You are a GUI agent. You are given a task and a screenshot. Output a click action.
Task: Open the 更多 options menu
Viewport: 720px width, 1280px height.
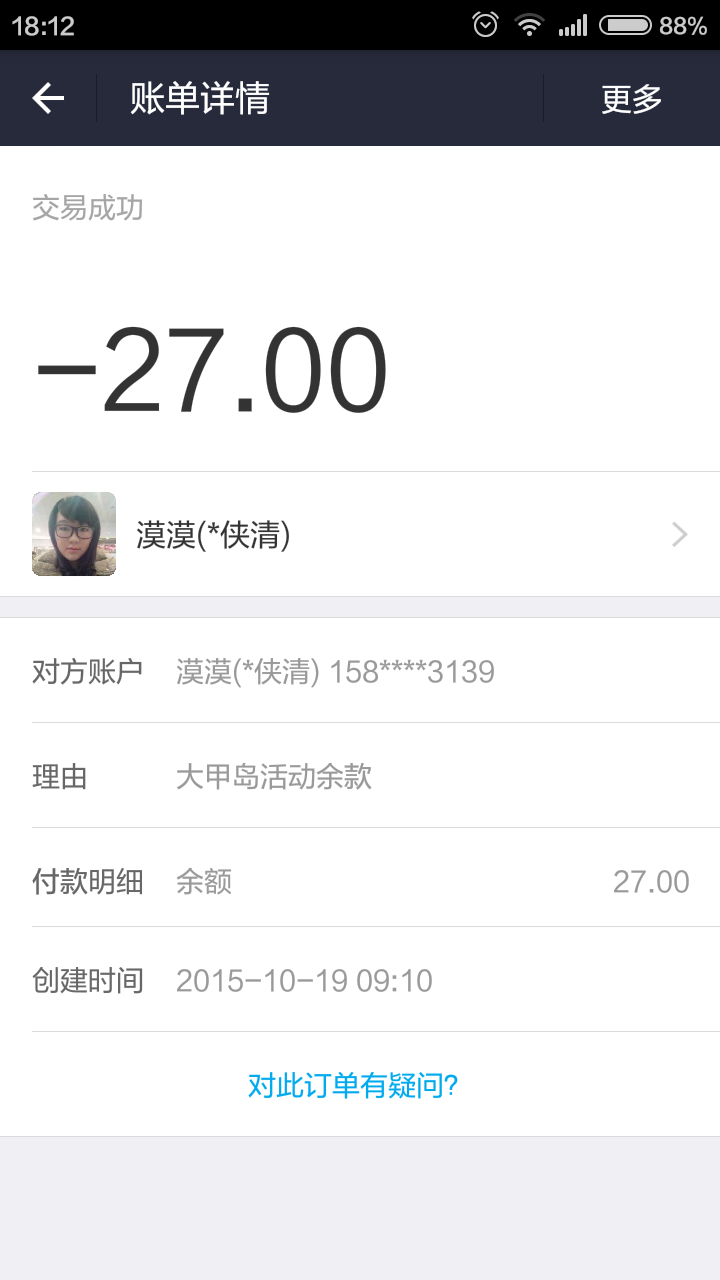630,97
